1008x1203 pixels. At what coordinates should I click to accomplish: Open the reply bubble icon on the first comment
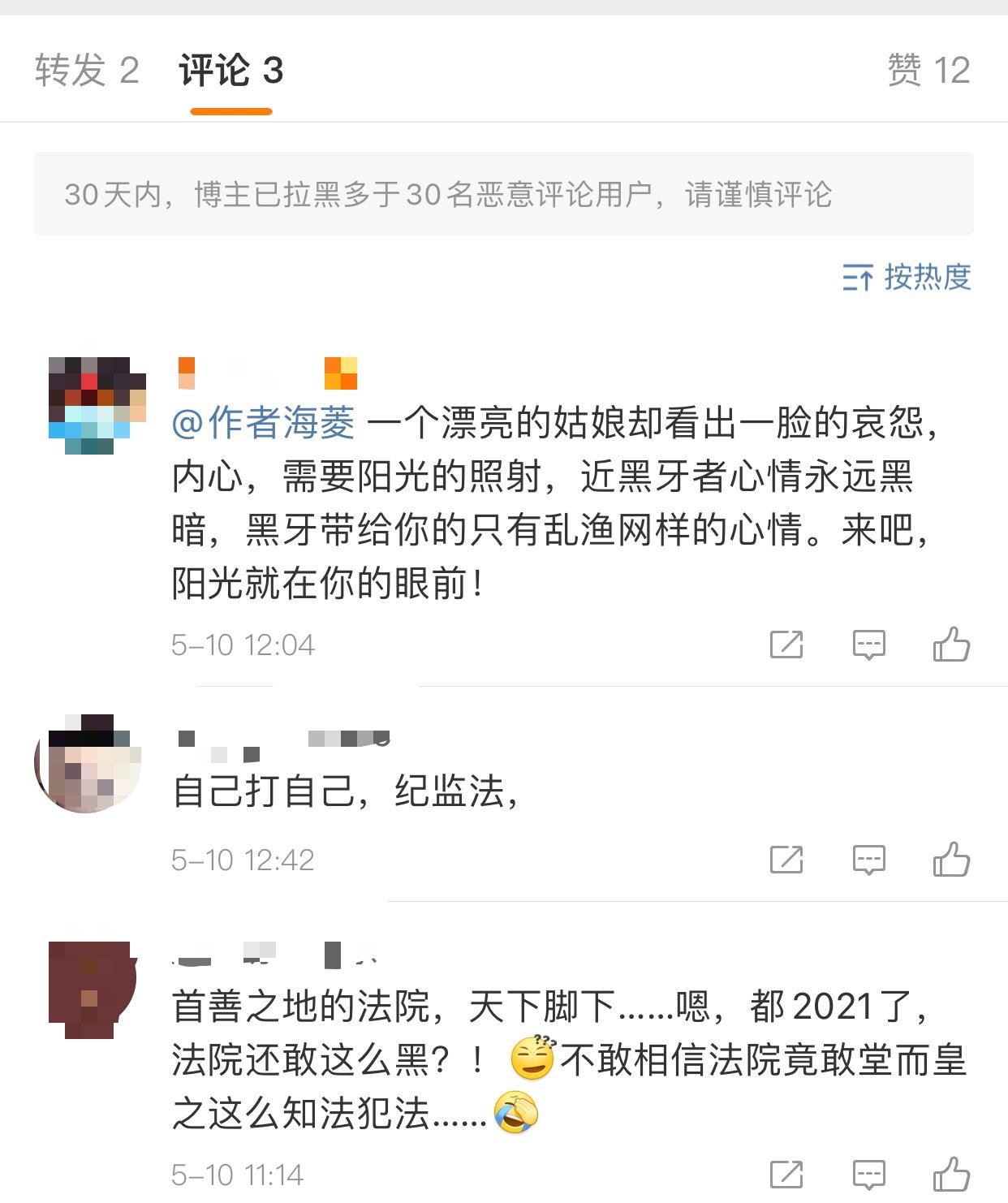click(x=868, y=645)
